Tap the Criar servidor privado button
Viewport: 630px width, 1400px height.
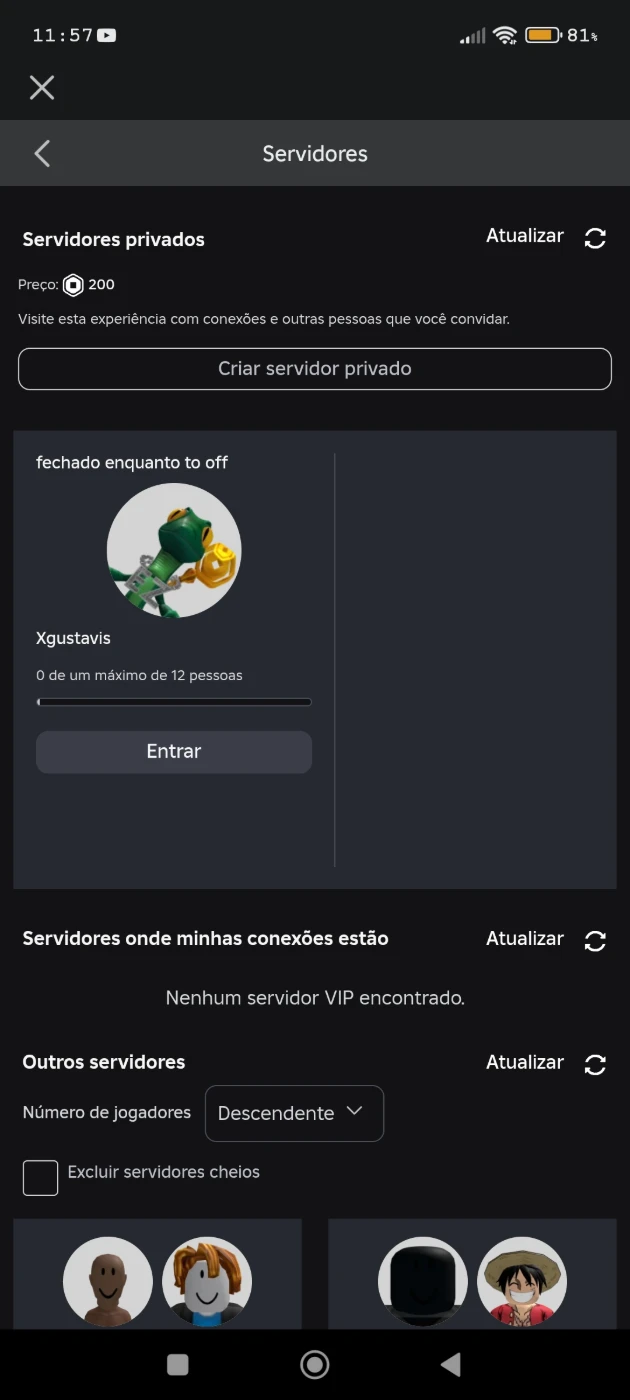coord(315,369)
